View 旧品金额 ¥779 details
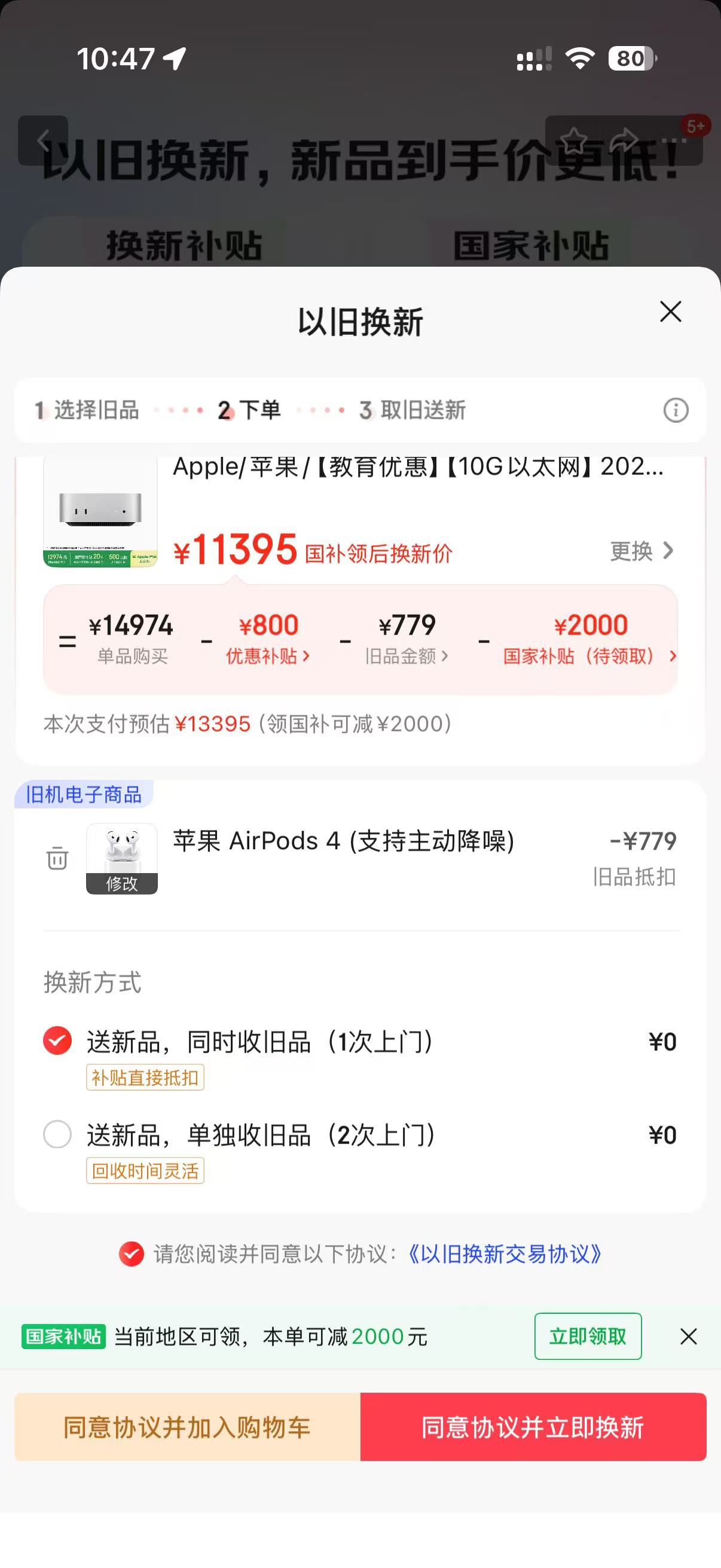The image size is (721, 1568). click(407, 639)
